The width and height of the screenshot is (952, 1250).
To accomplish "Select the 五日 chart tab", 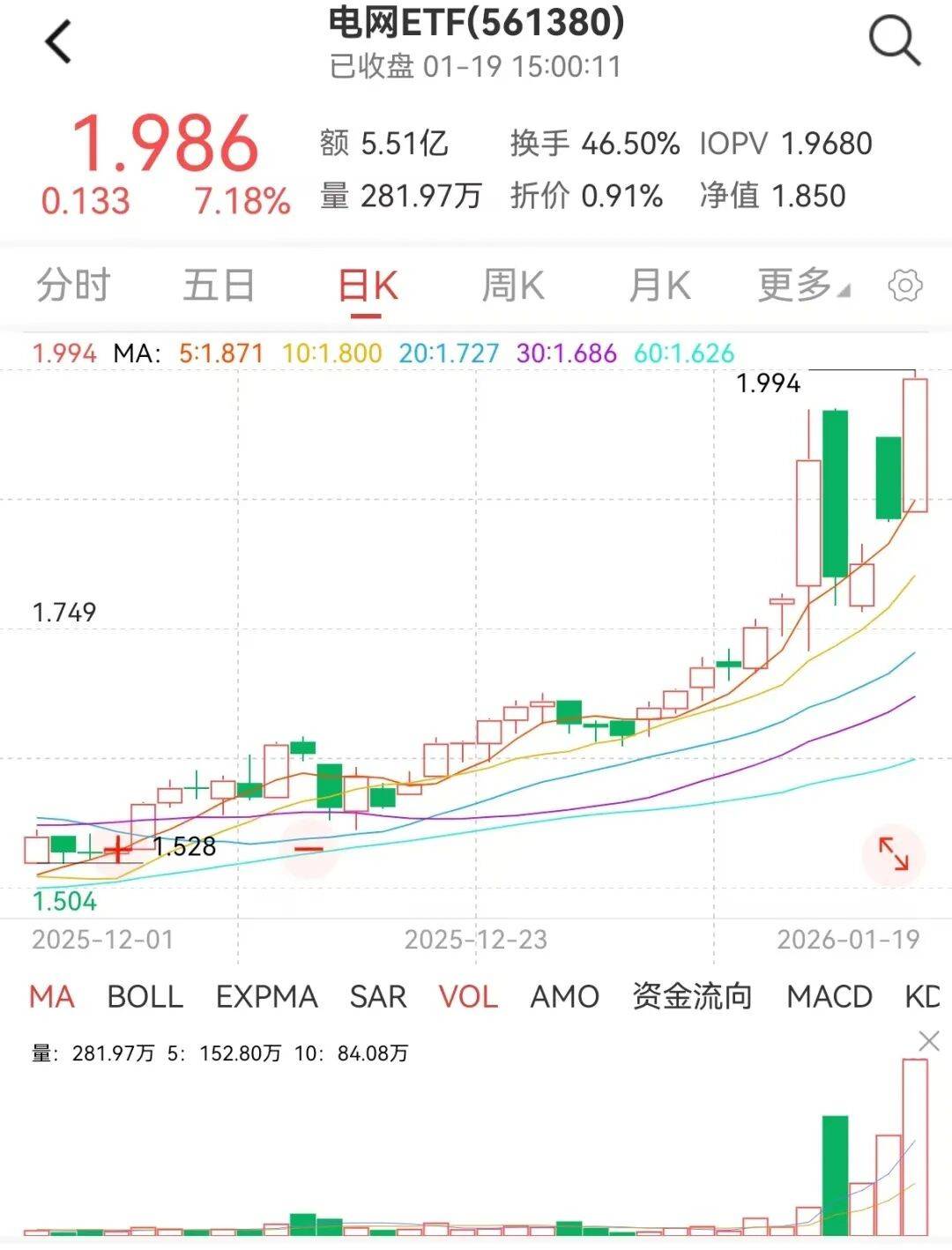I will point(219,286).
